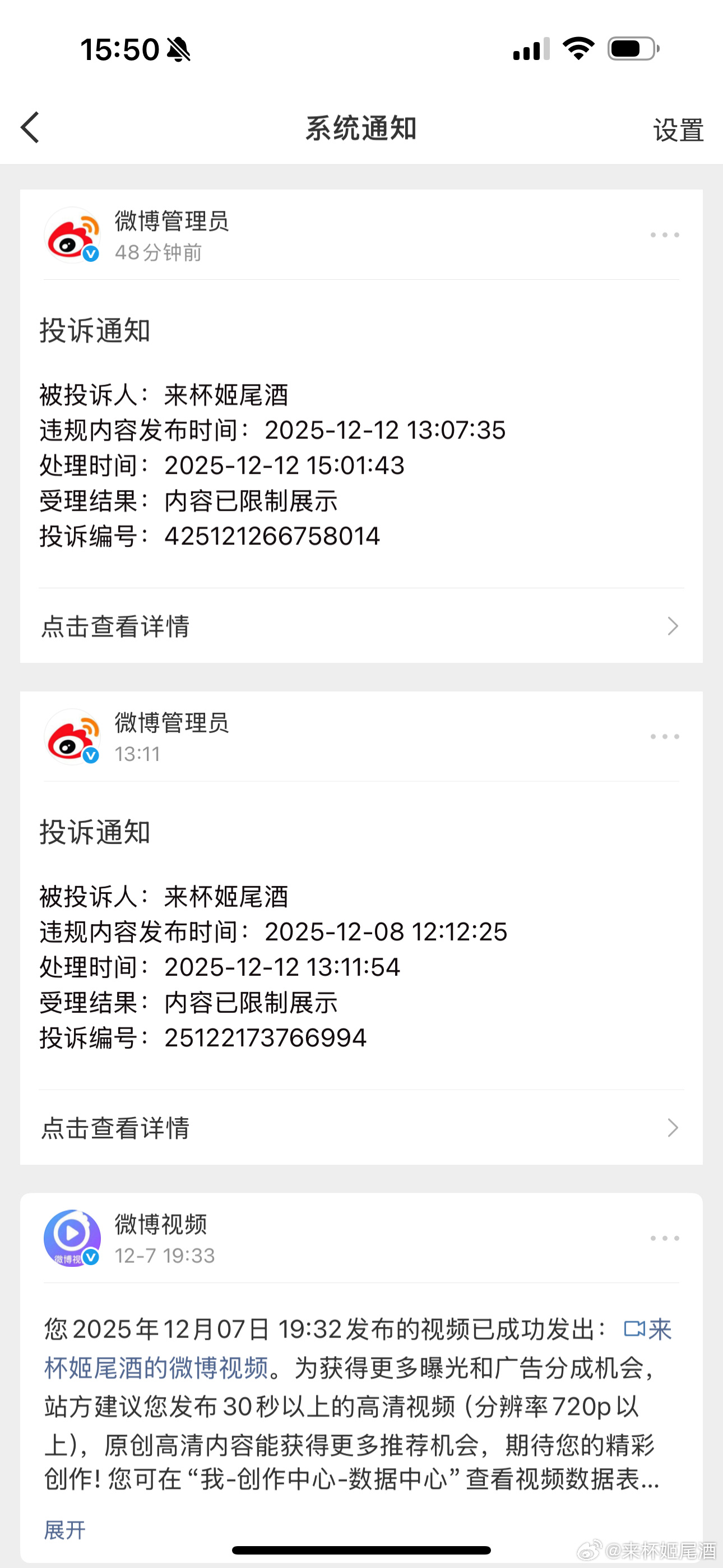Open the 来杯姬尾酒的微博视频 link
The height and width of the screenshot is (1568, 723).
pyautogui.click(x=157, y=1368)
